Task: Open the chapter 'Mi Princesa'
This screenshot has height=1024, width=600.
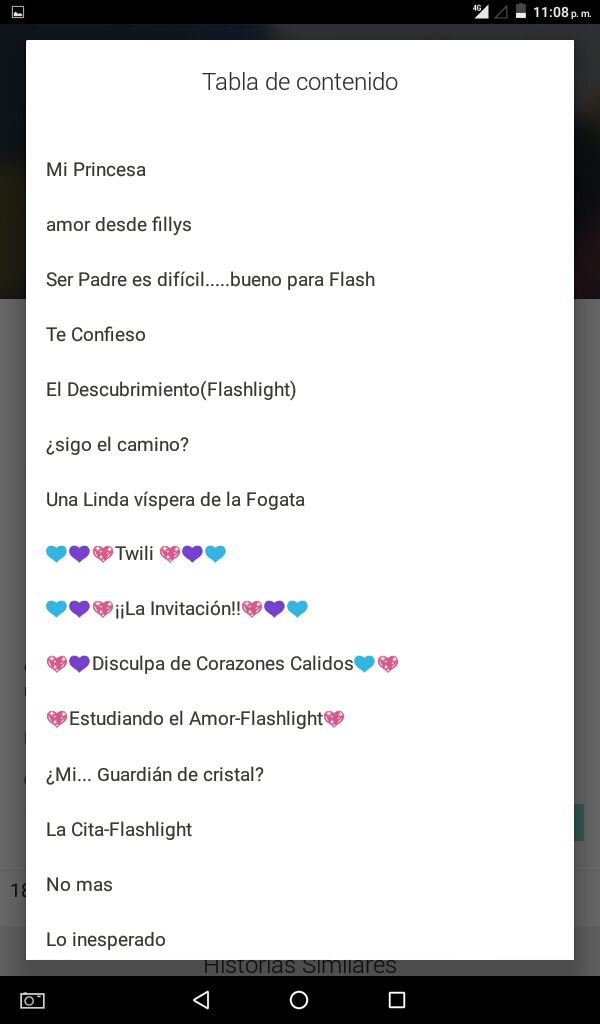Action: tap(300, 170)
